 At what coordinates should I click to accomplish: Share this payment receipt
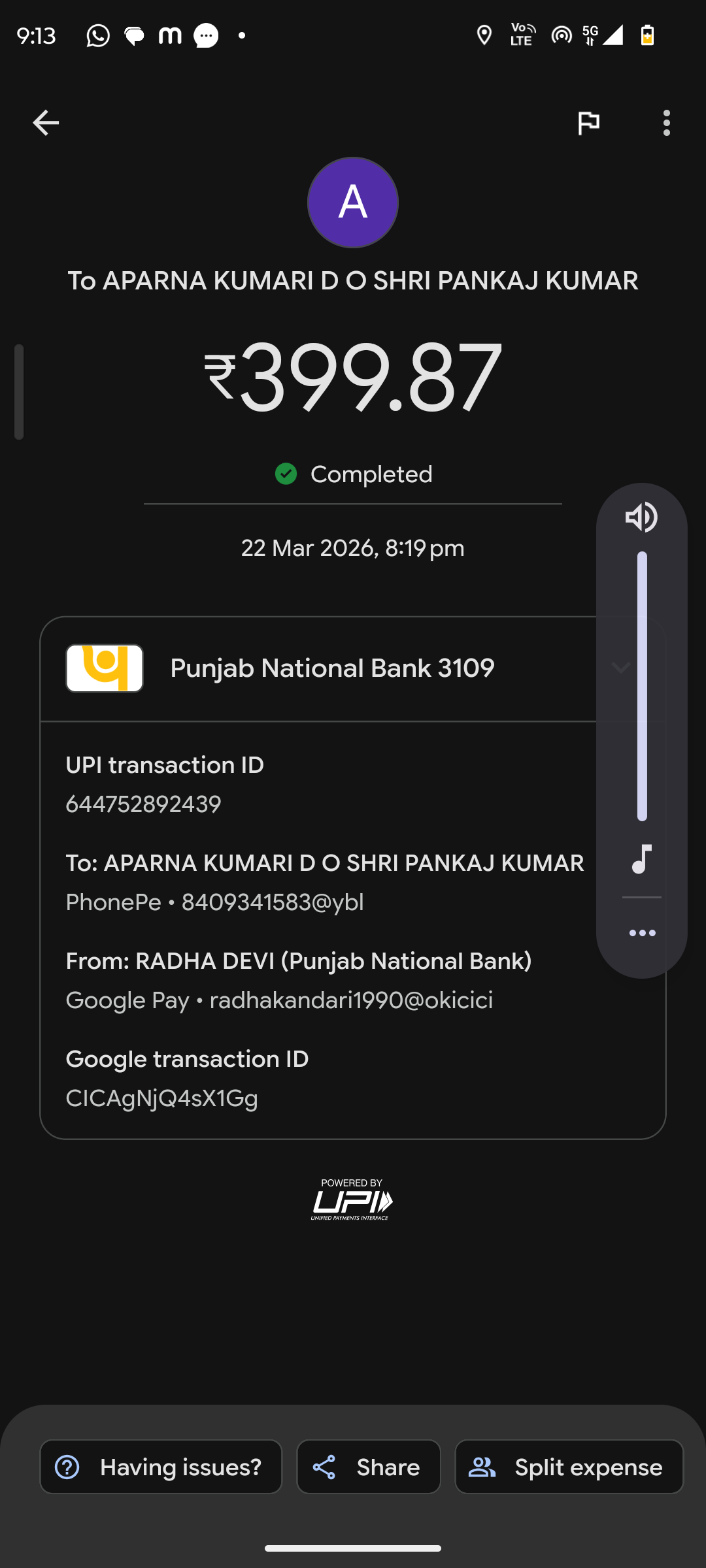pyautogui.click(x=369, y=1467)
